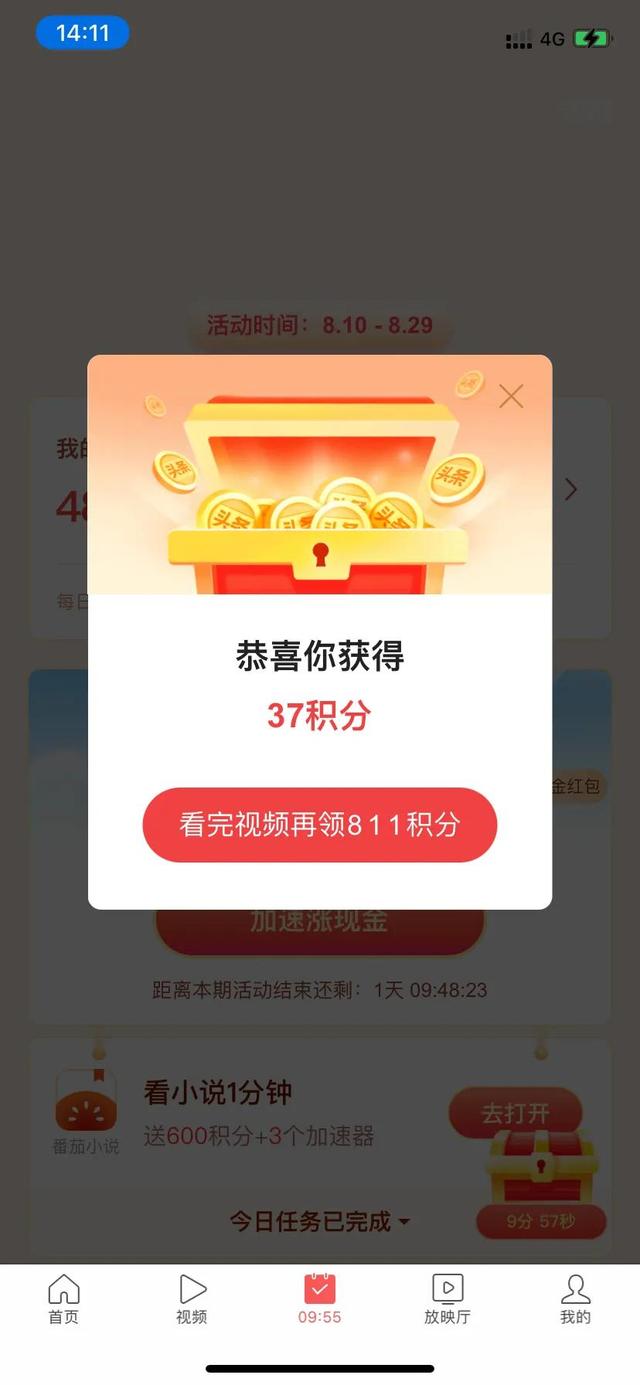
Task: Open the task tab showing 09:55
Action: [x=320, y=1299]
